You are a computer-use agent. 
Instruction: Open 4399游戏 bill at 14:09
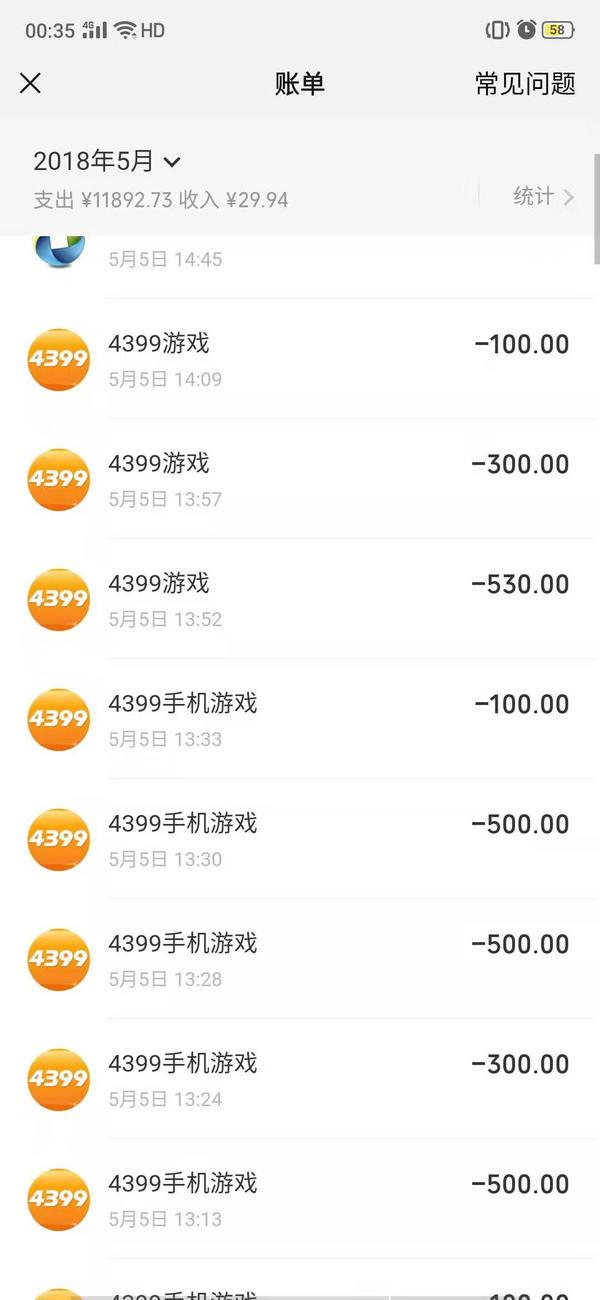300,359
